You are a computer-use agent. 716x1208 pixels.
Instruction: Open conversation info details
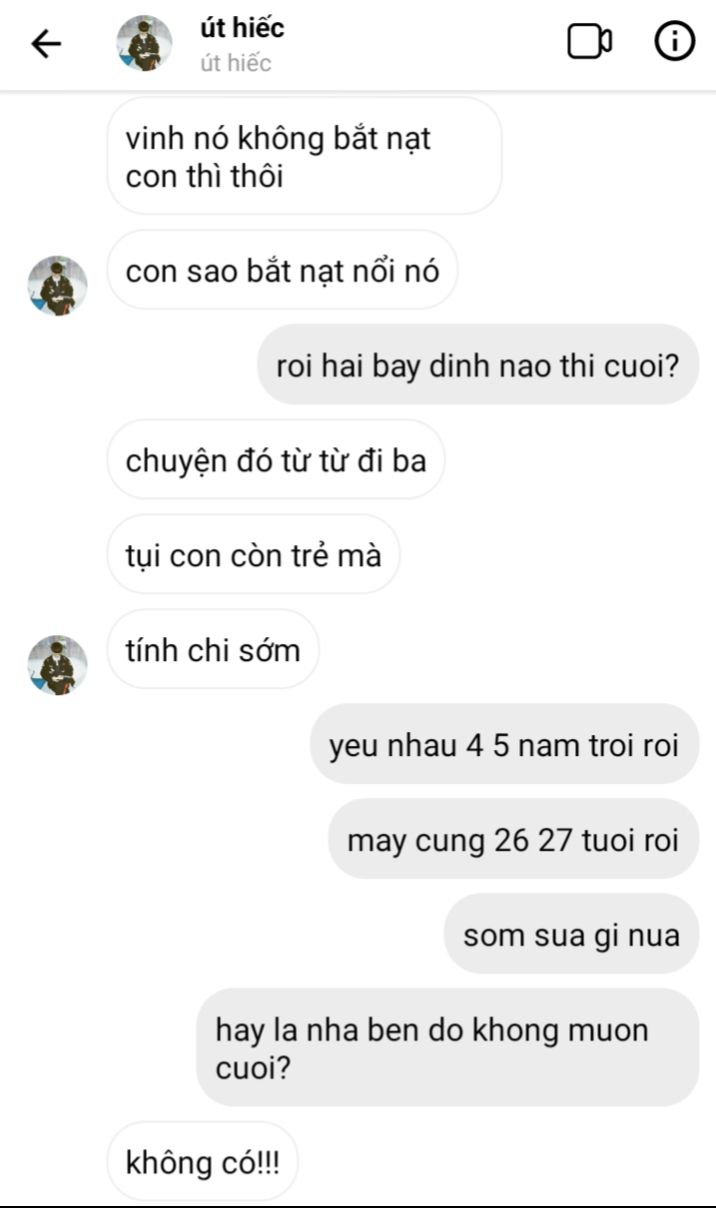pos(674,42)
